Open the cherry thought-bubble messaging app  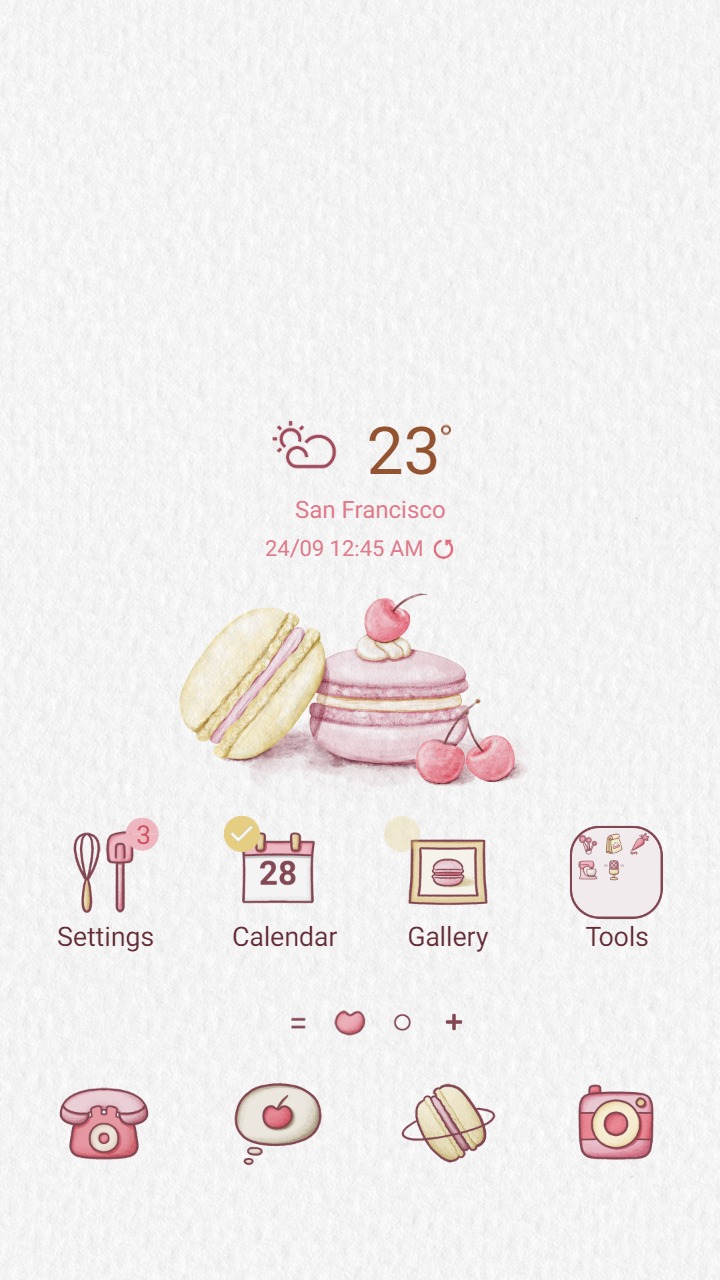tap(276, 1115)
